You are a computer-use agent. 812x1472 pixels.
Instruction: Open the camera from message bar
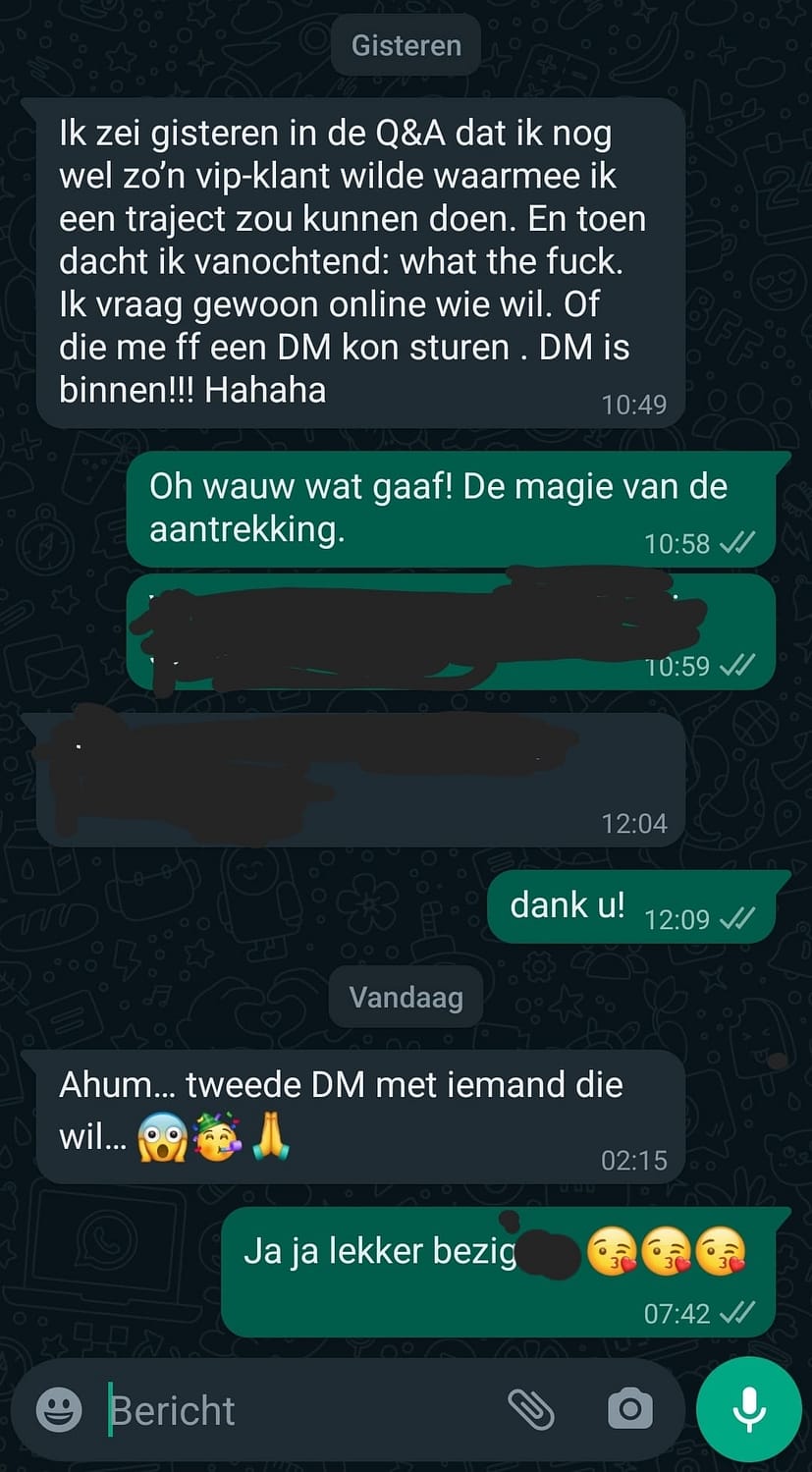[629, 1410]
